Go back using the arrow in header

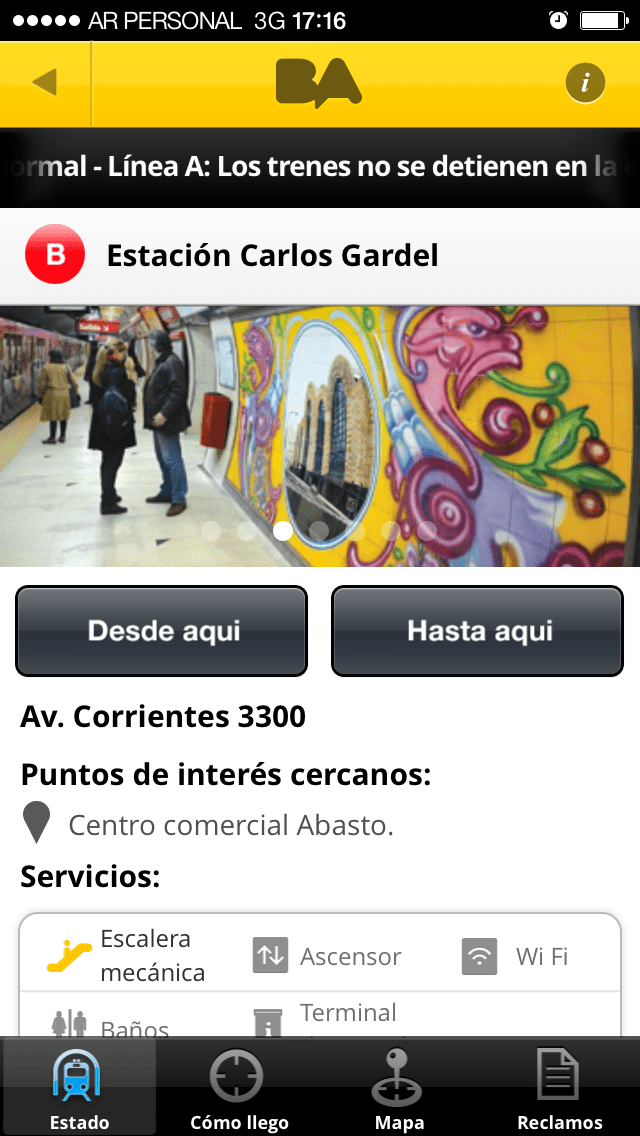(45, 82)
